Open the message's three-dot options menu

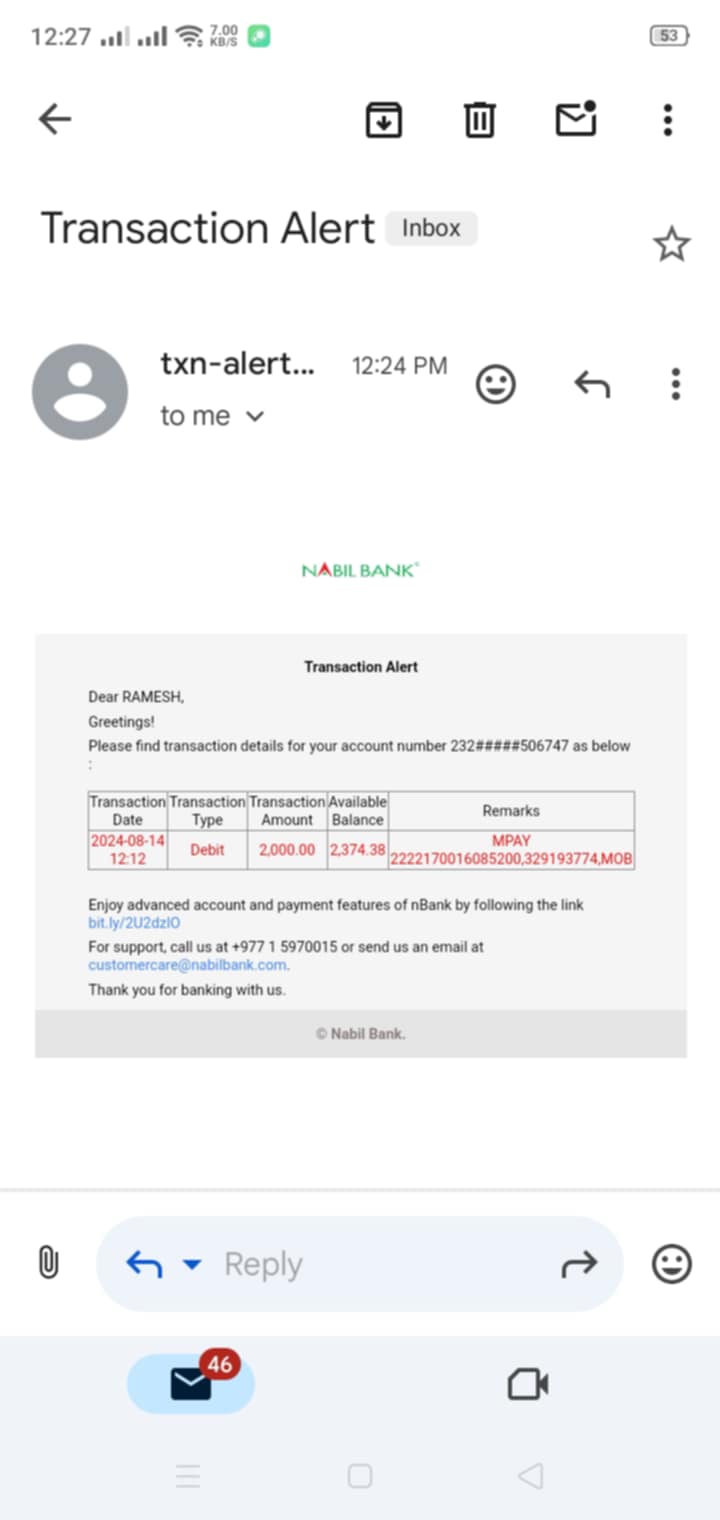pos(676,384)
